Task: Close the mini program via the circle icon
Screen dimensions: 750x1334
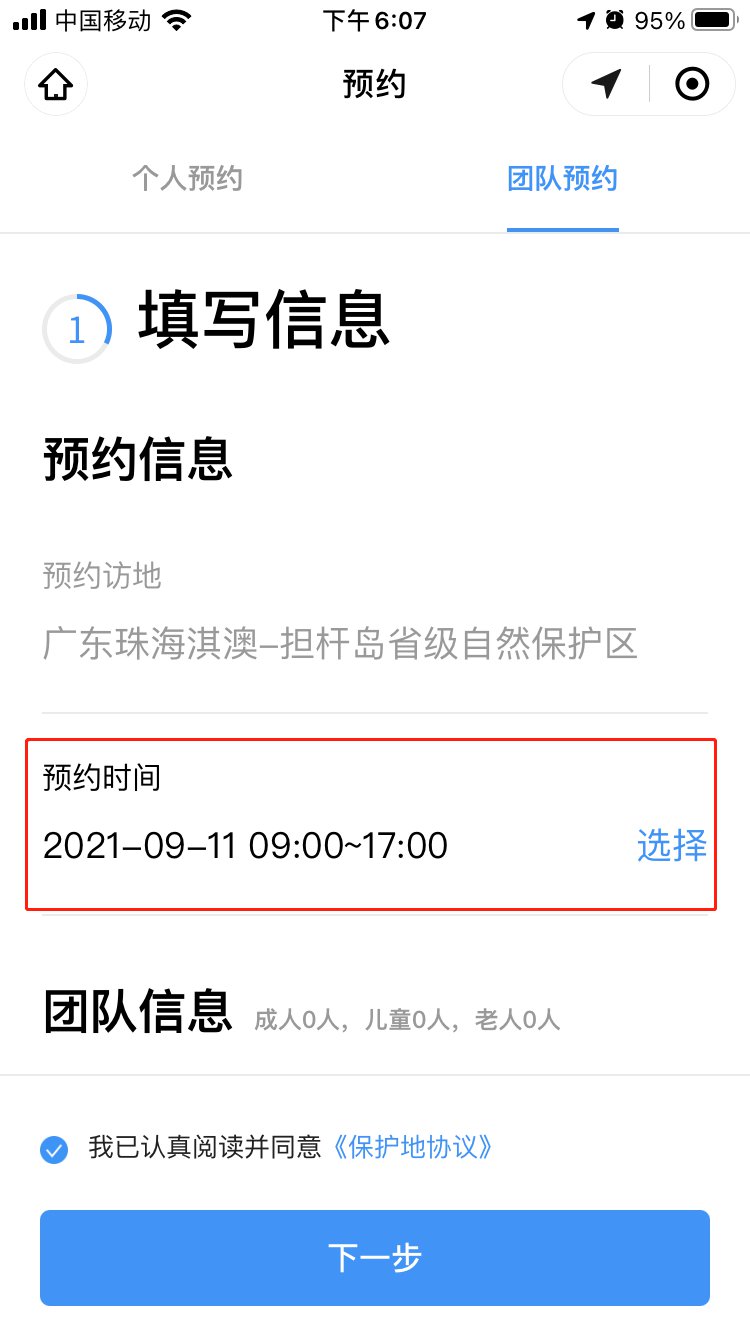Action: click(692, 85)
